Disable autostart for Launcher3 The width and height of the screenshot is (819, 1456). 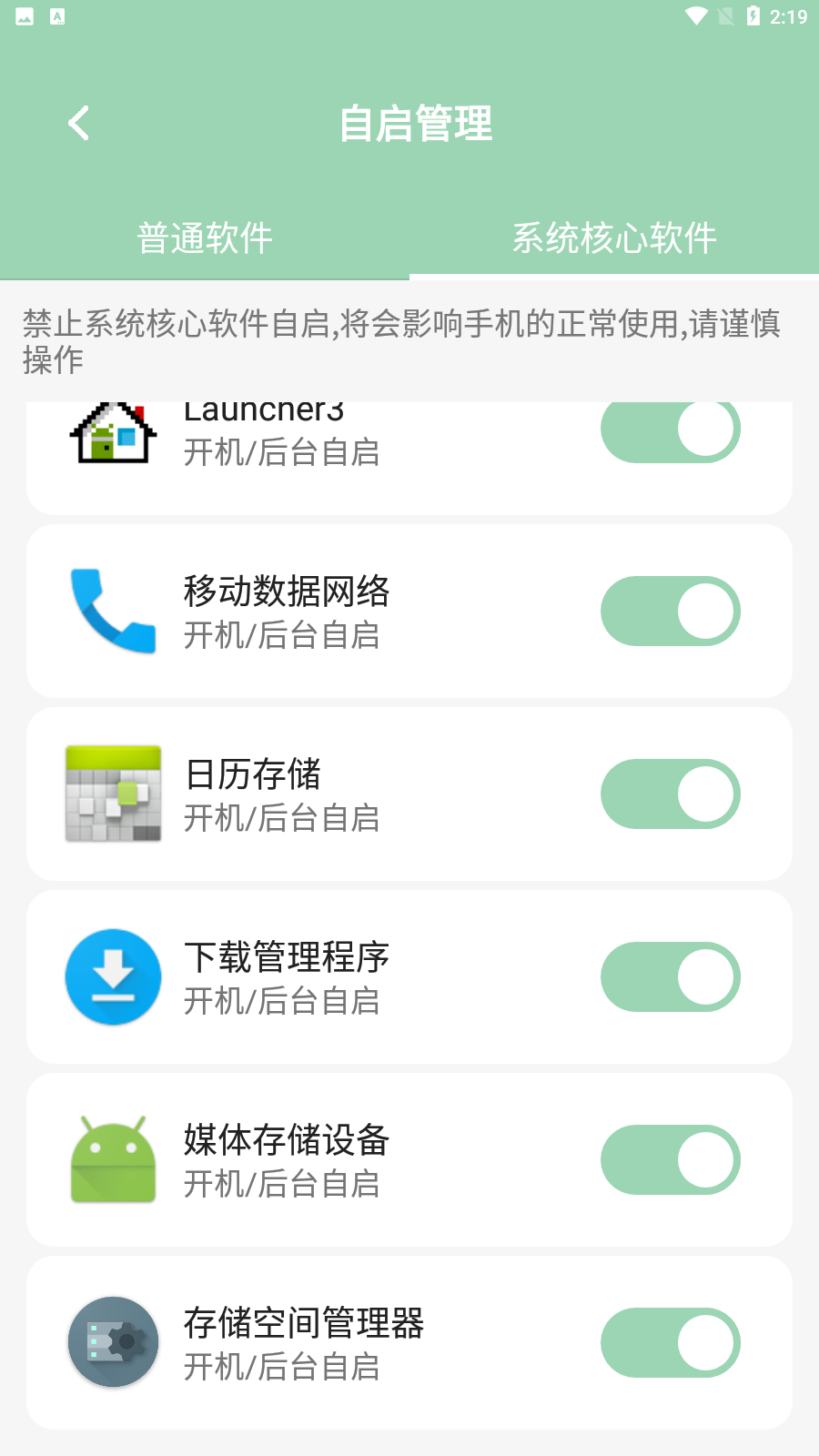[x=670, y=429]
